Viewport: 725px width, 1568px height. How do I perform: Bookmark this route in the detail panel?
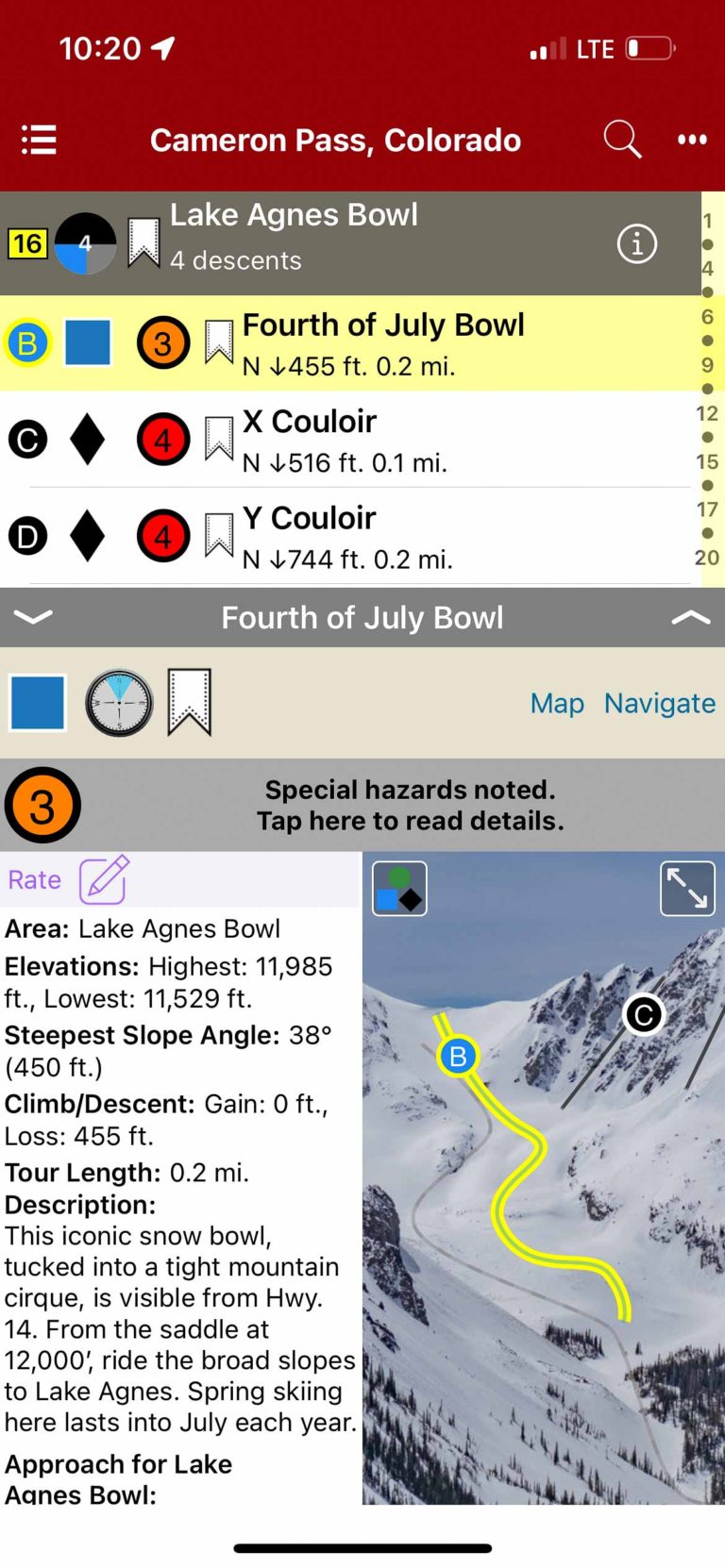[x=189, y=702]
